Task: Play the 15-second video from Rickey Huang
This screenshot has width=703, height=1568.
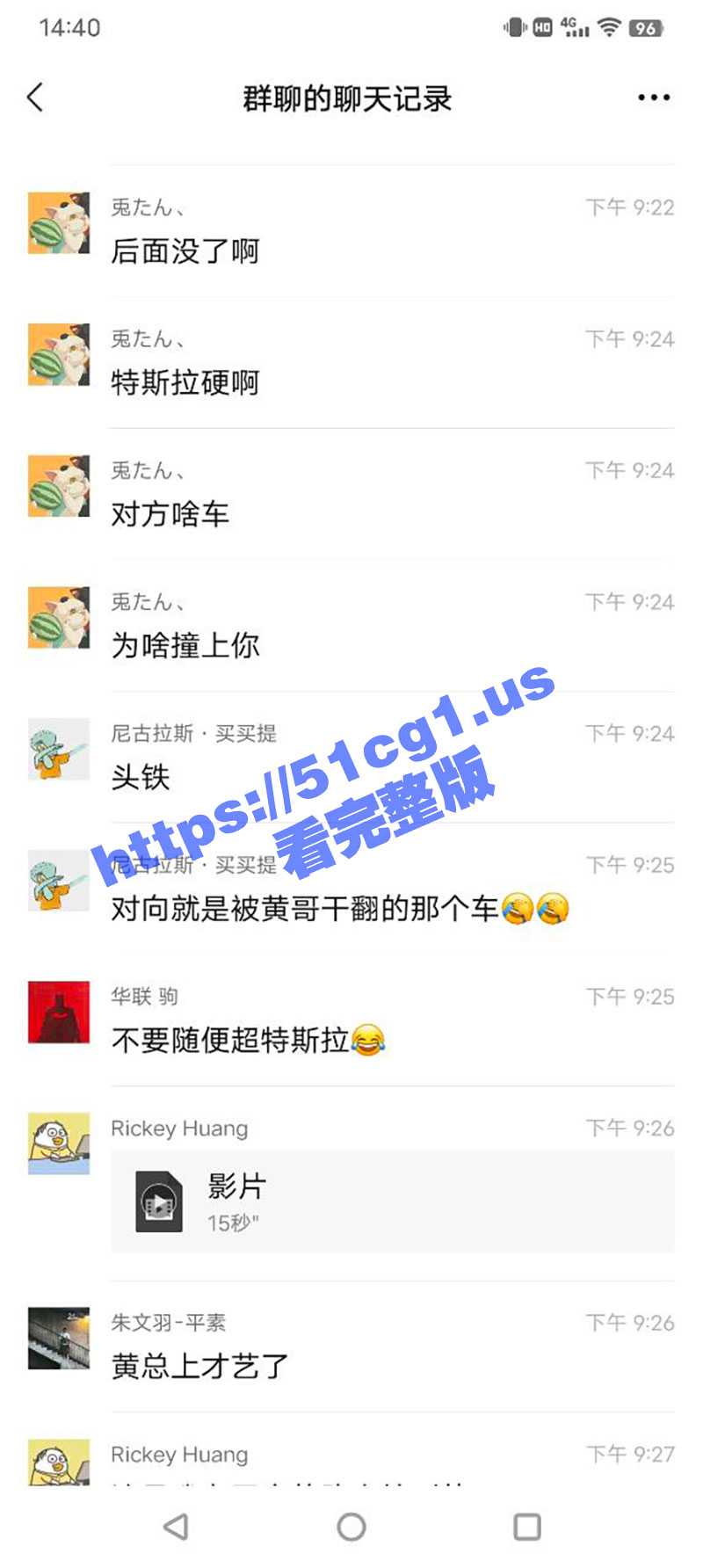Action: tap(391, 1201)
